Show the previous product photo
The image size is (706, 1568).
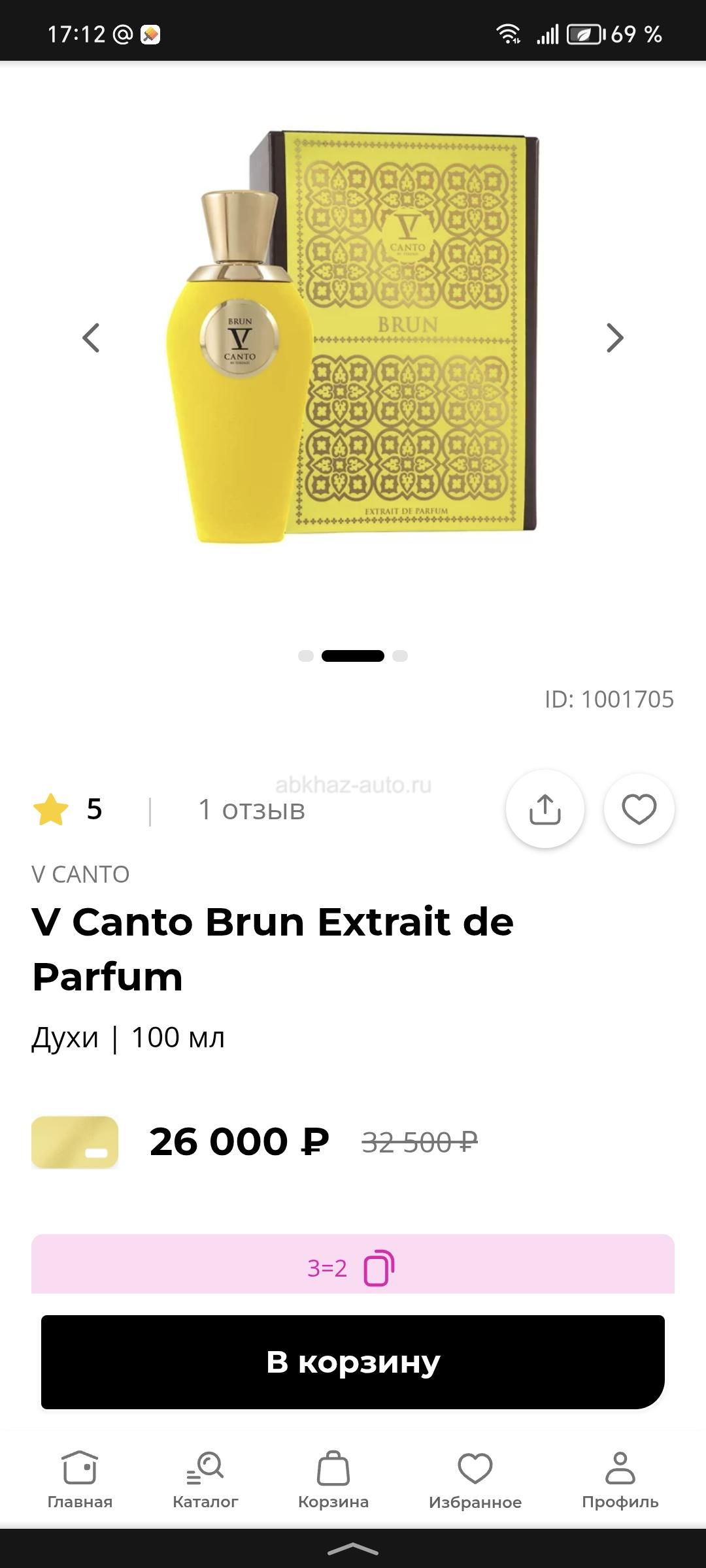(92, 338)
